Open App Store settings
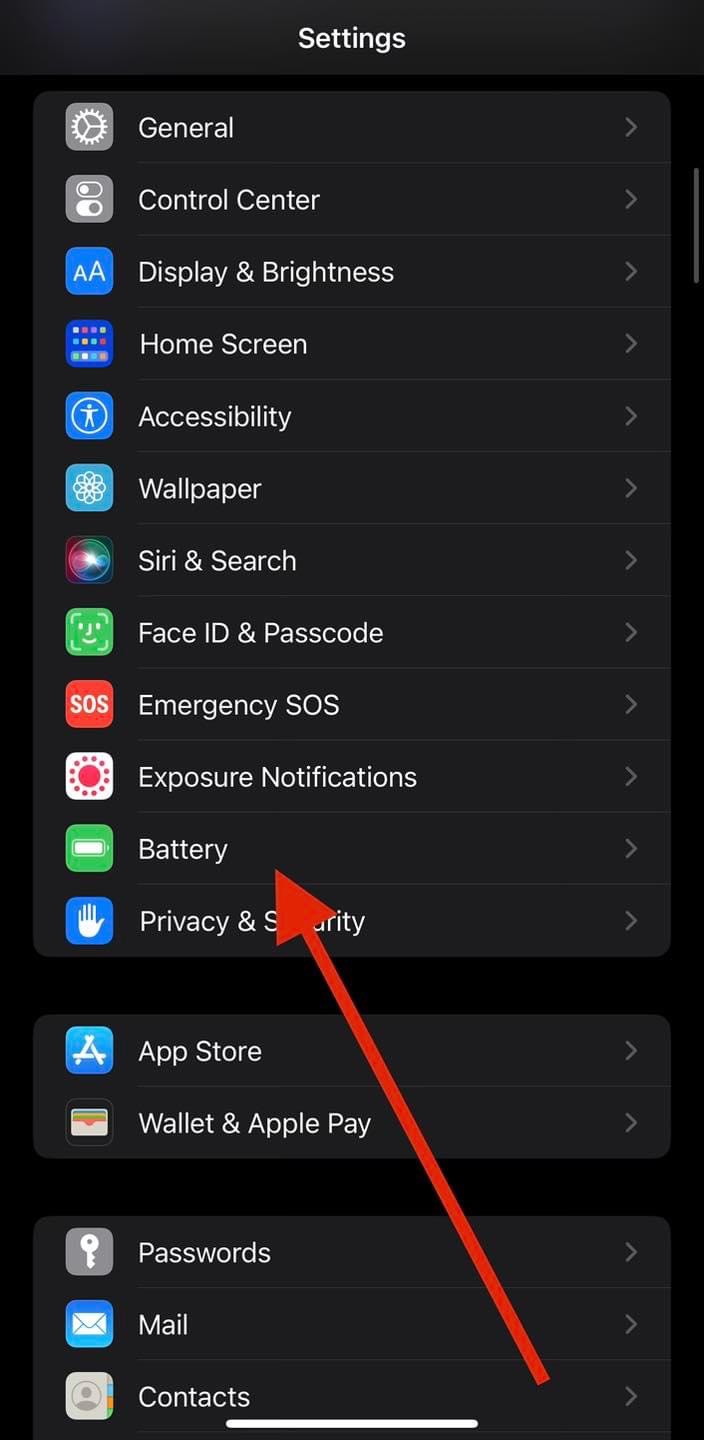The height and width of the screenshot is (1440, 704). 352,1051
